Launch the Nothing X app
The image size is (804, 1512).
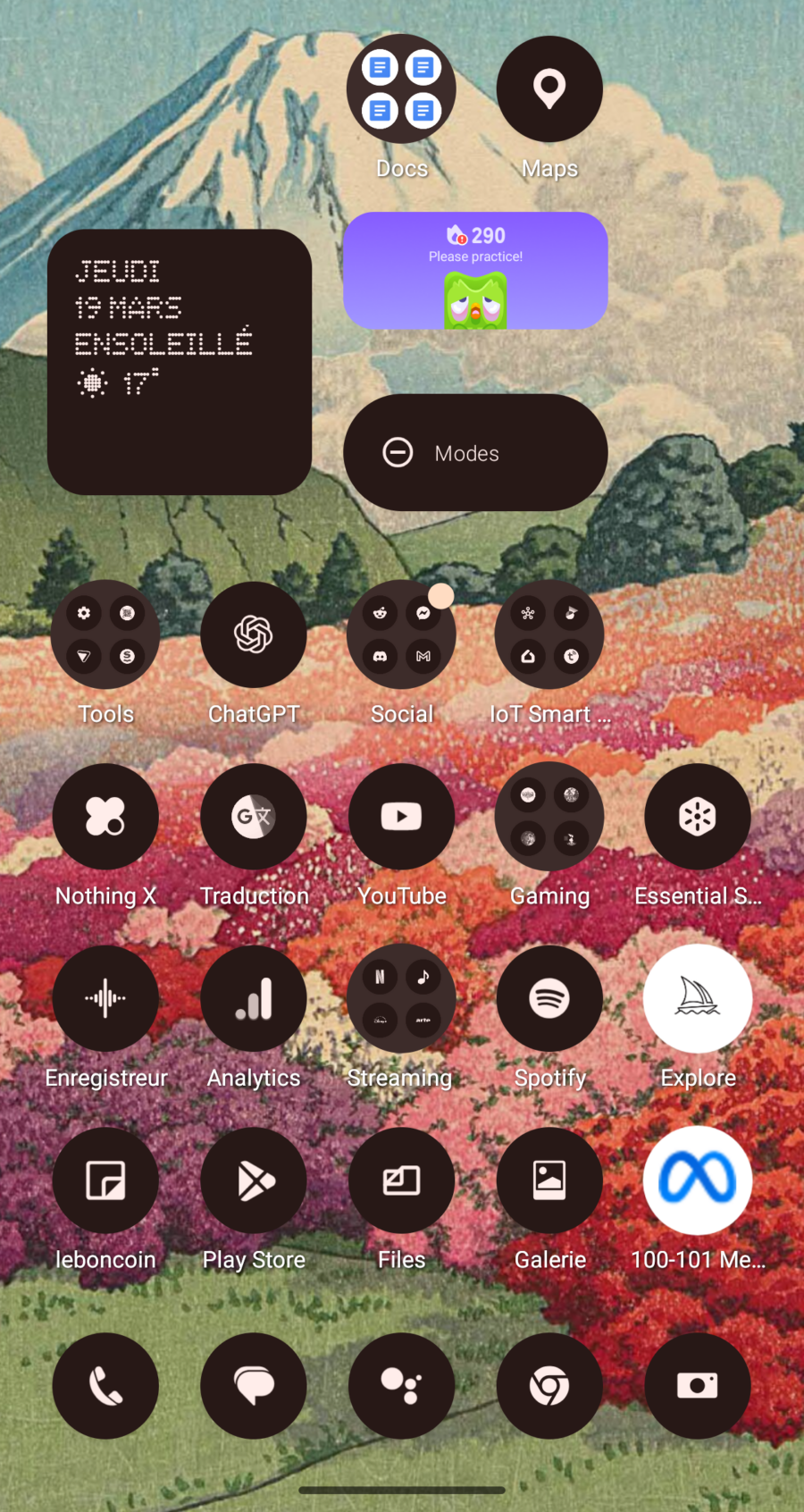105,817
